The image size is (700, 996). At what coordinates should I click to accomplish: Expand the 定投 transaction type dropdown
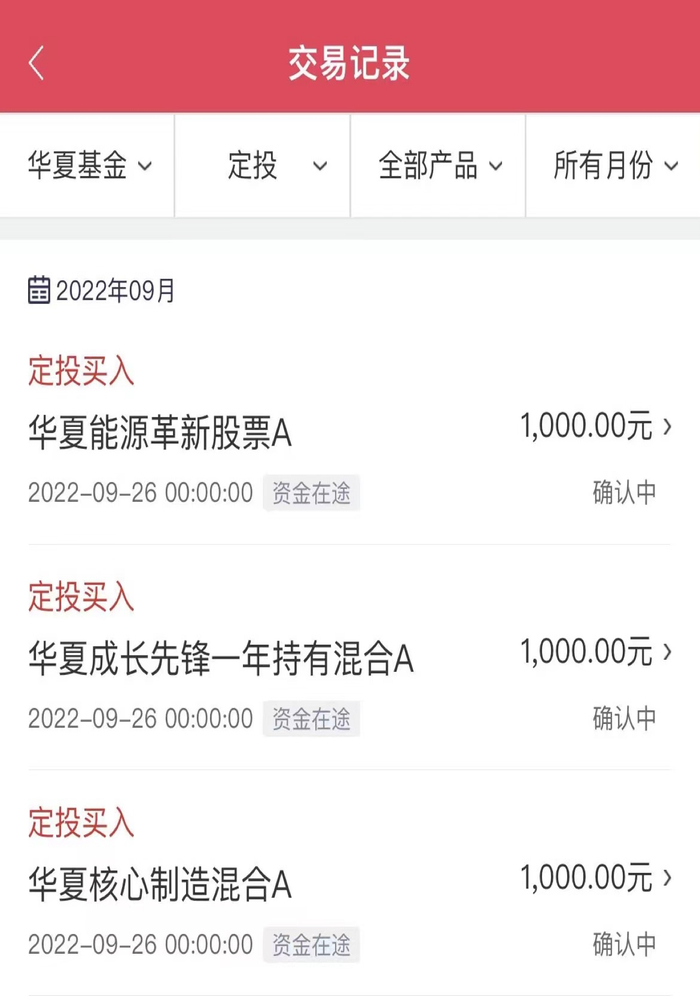[263, 166]
